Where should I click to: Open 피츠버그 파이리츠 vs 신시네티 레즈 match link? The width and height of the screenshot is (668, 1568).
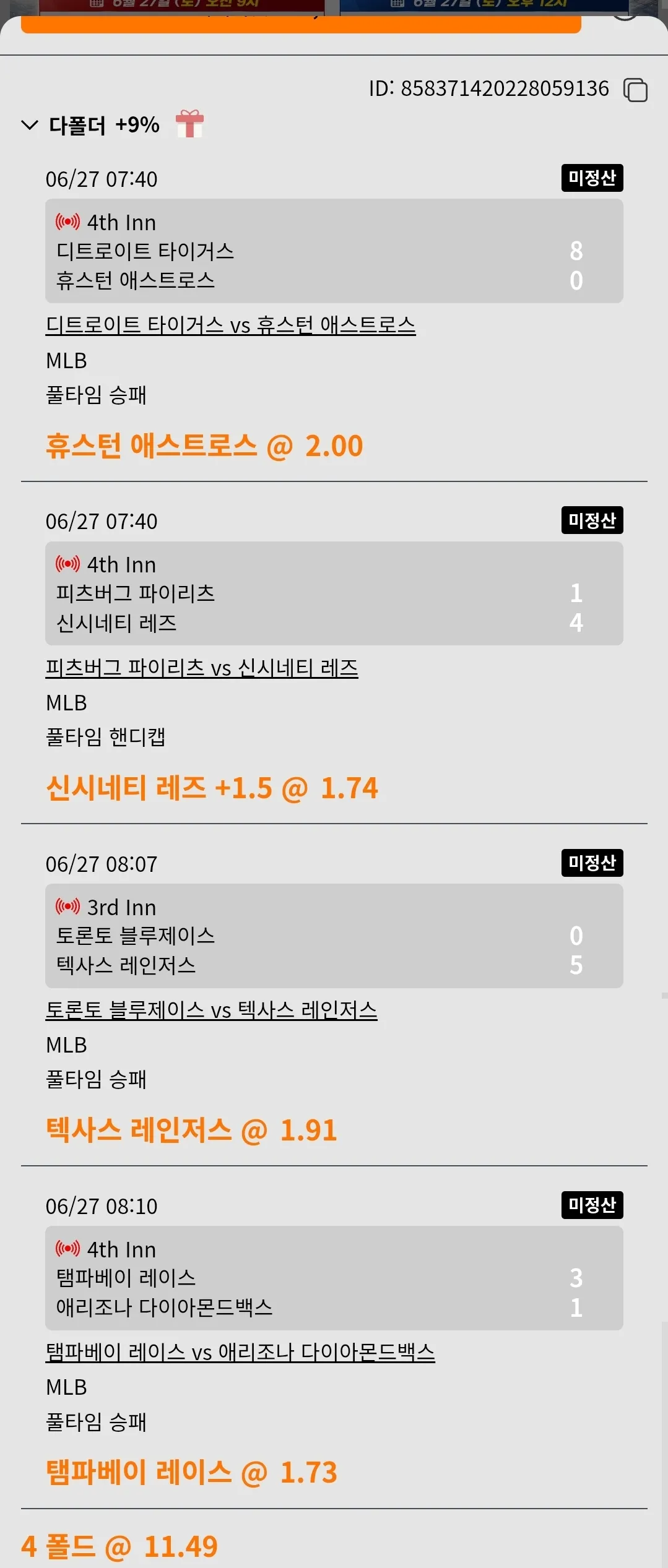(x=202, y=668)
